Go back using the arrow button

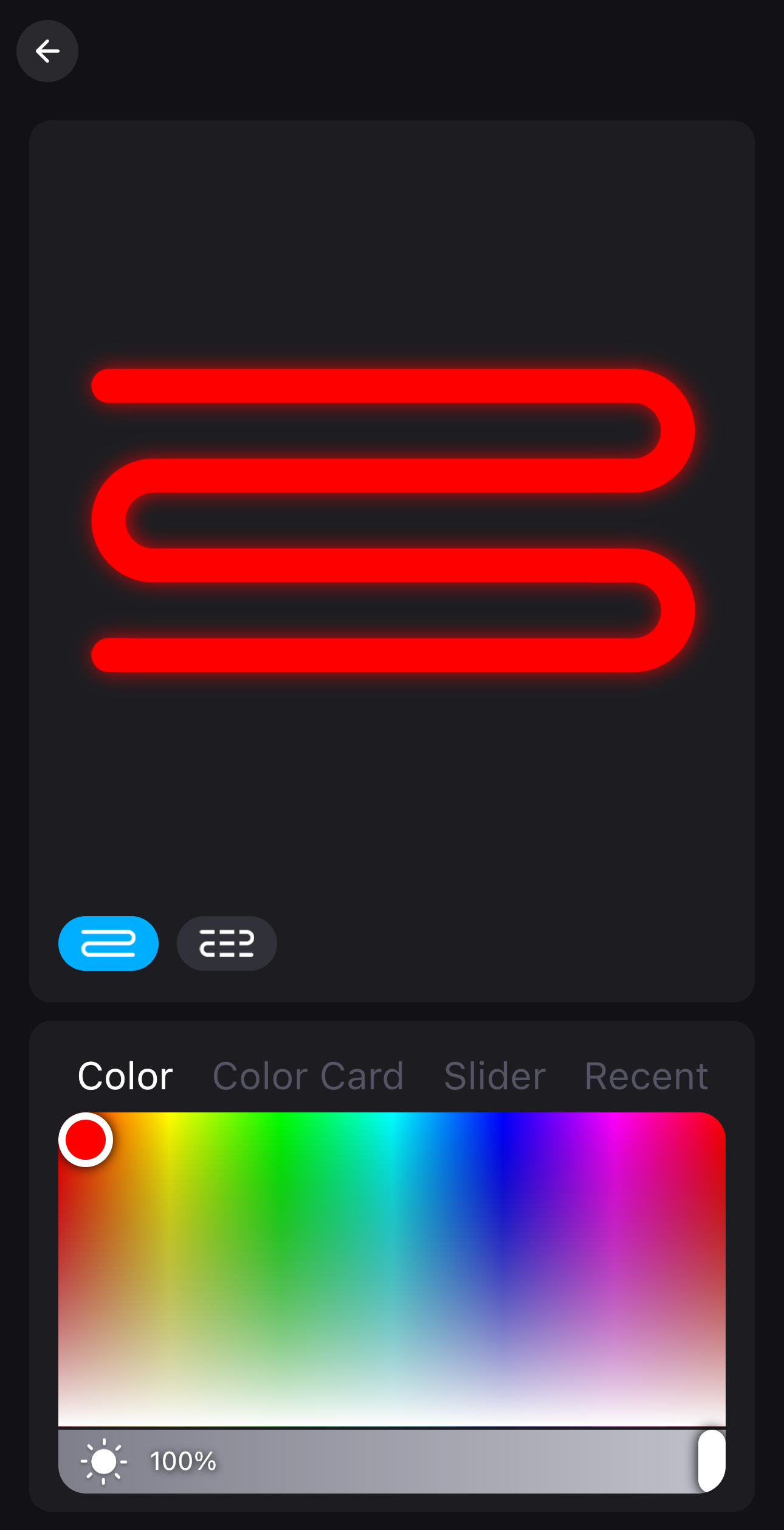(47, 51)
